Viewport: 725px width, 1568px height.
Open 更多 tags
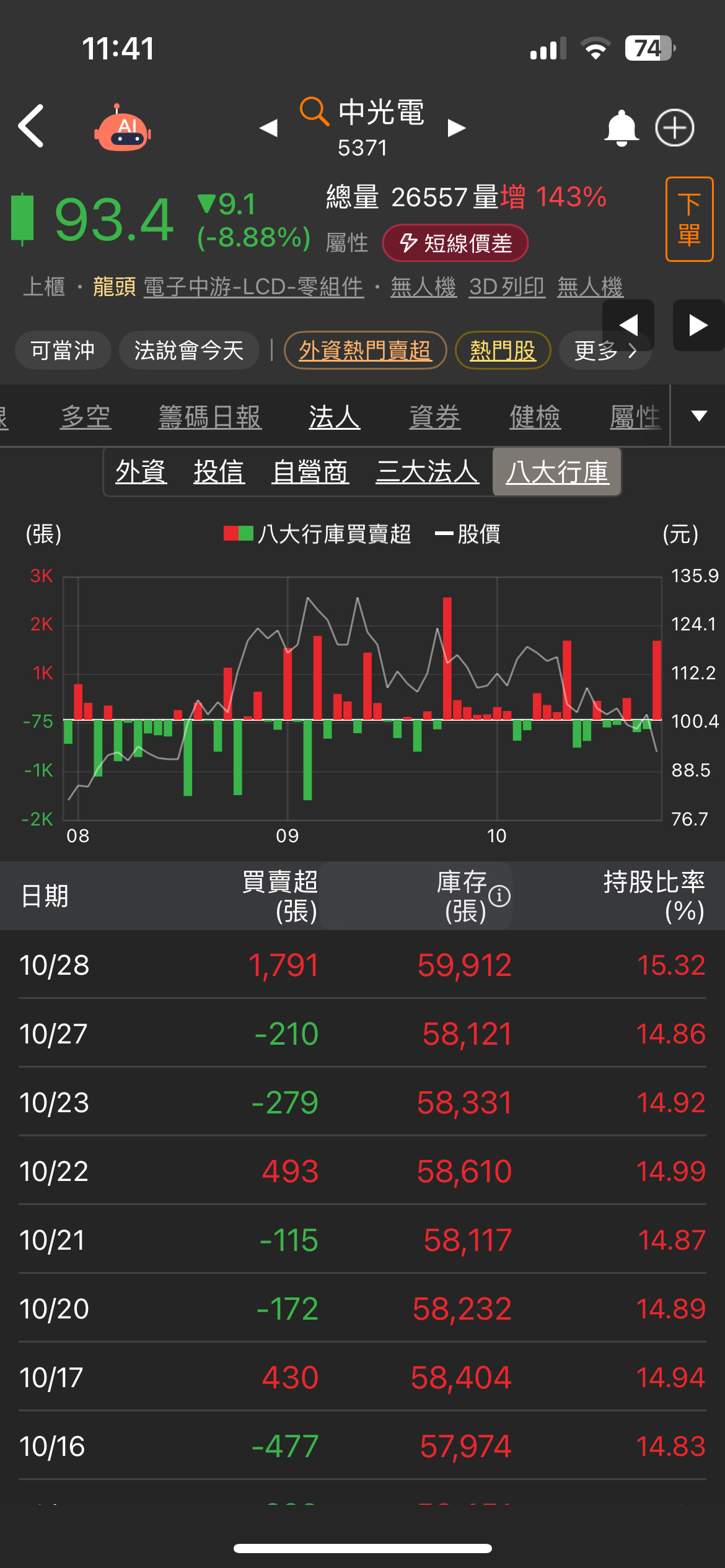click(604, 351)
